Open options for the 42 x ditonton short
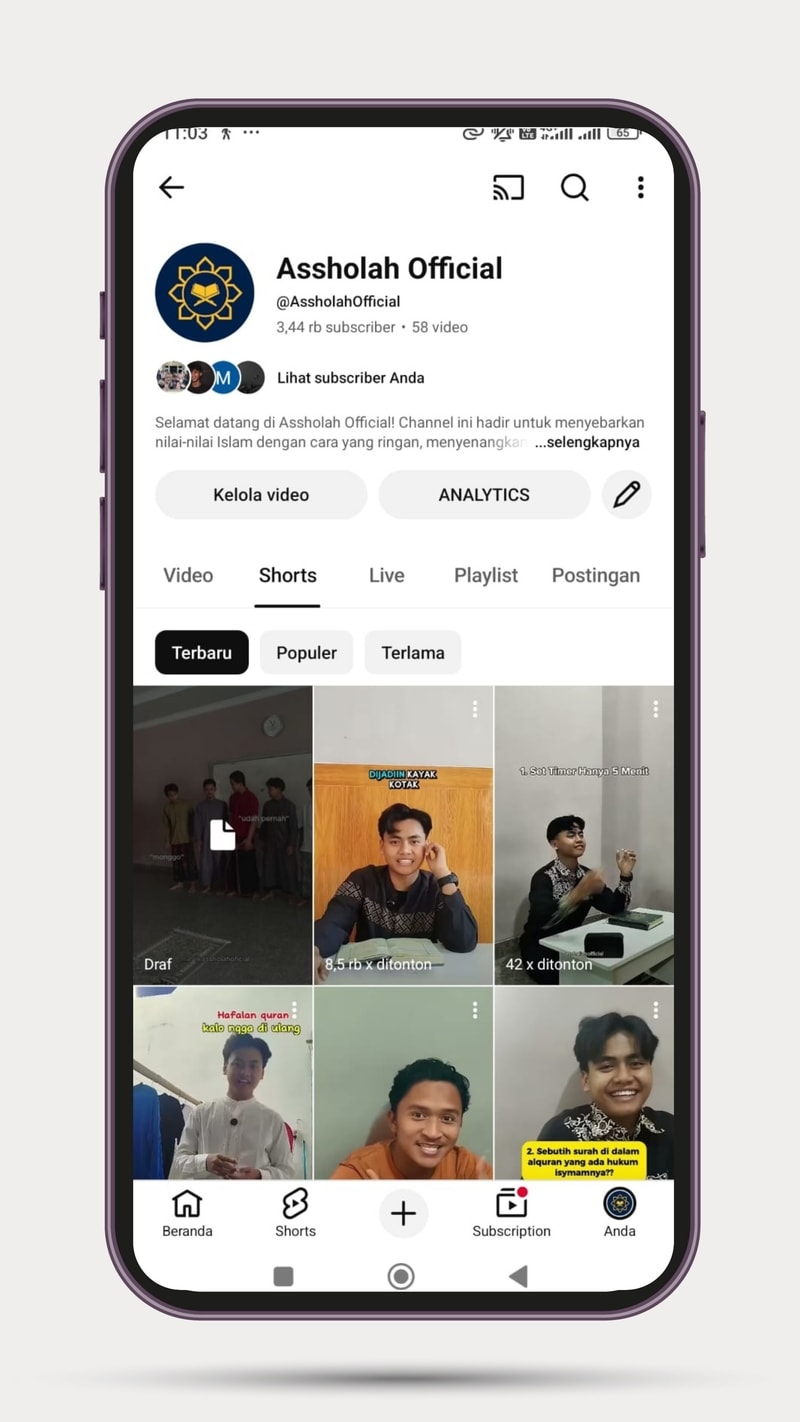This screenshot has width=800, height=1422. [655, 709]
